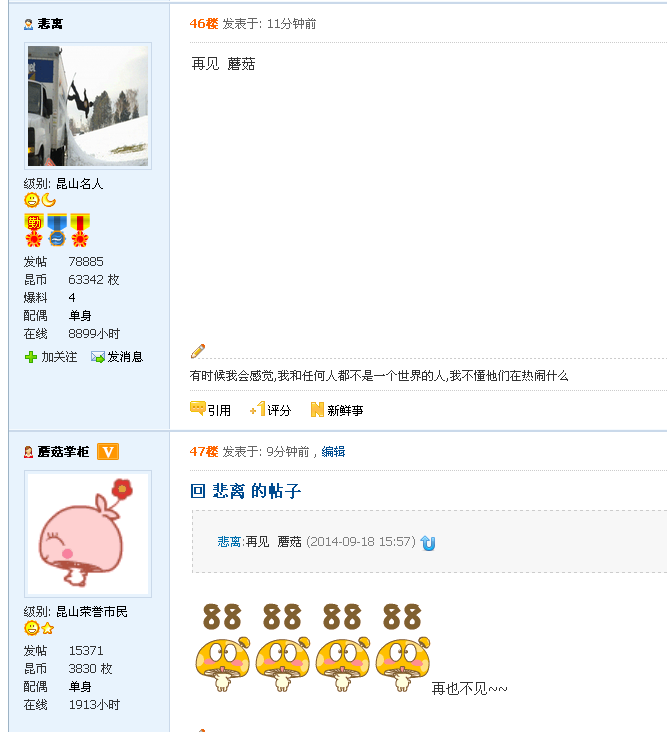Screen dimensions: 667x732
Task: Follow 悲离 with 加关注
Action: [x=58, y=357]
